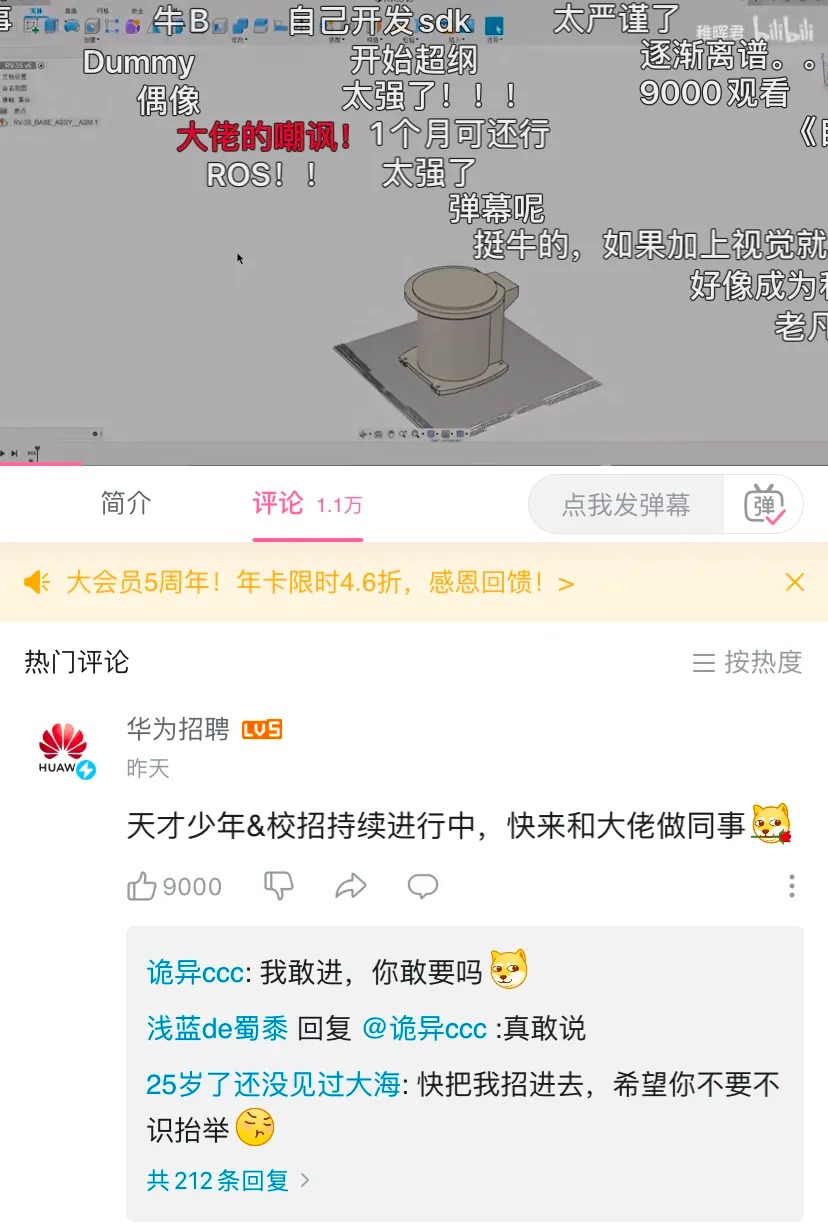Share 华为招聘's comment
Screen dimensions: 828x1231
click(350, 885)
